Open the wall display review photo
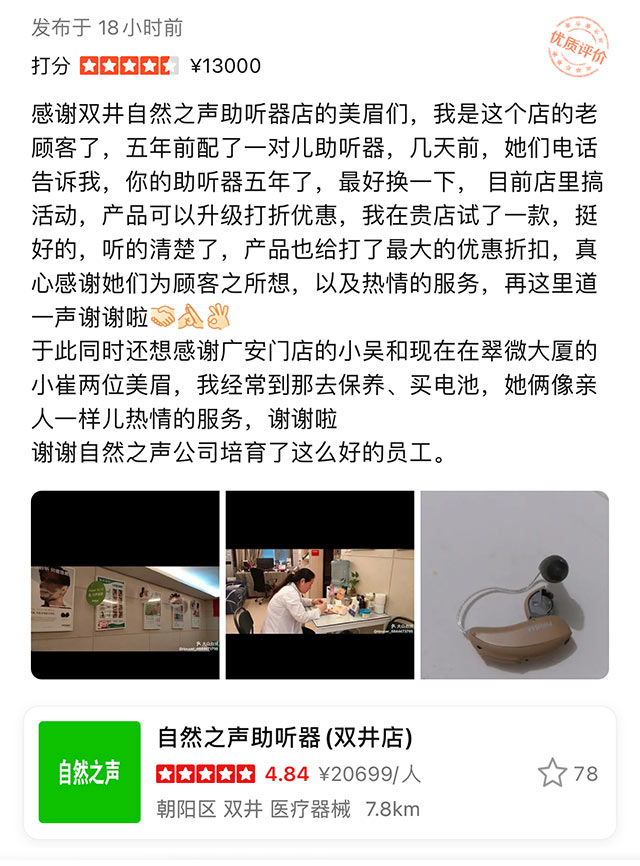This screenshot has height=866, width=640. click(x=125, y=585)
